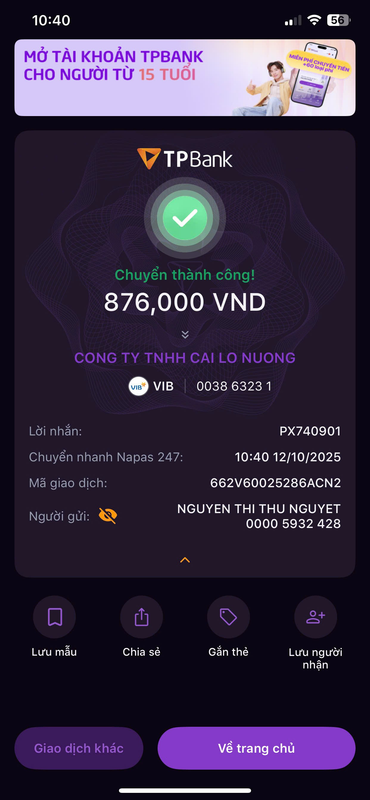Open the TPBank account promotion banner

(185, 78)
